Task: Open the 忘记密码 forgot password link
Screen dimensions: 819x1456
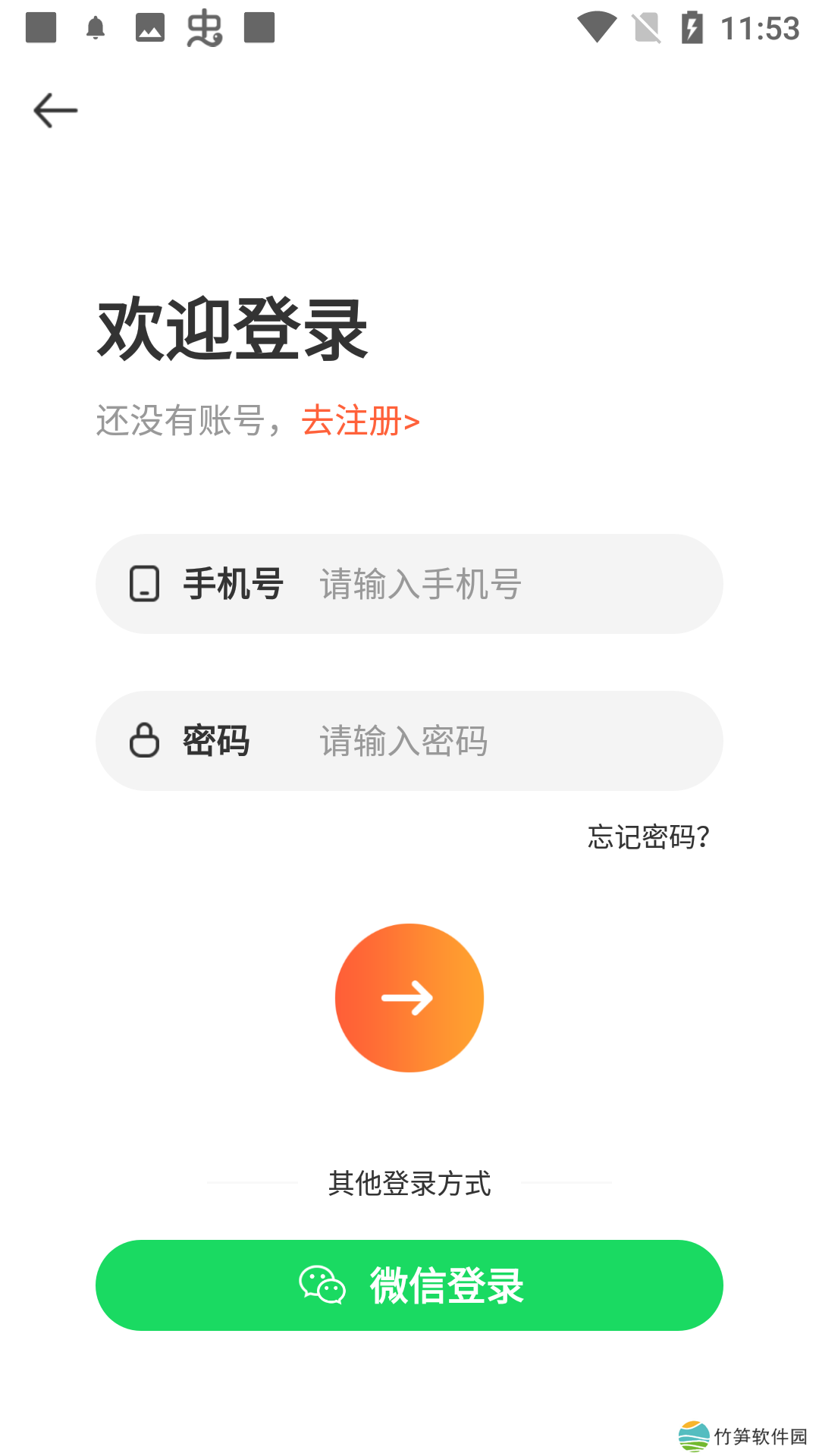Action: click(648, 837)
